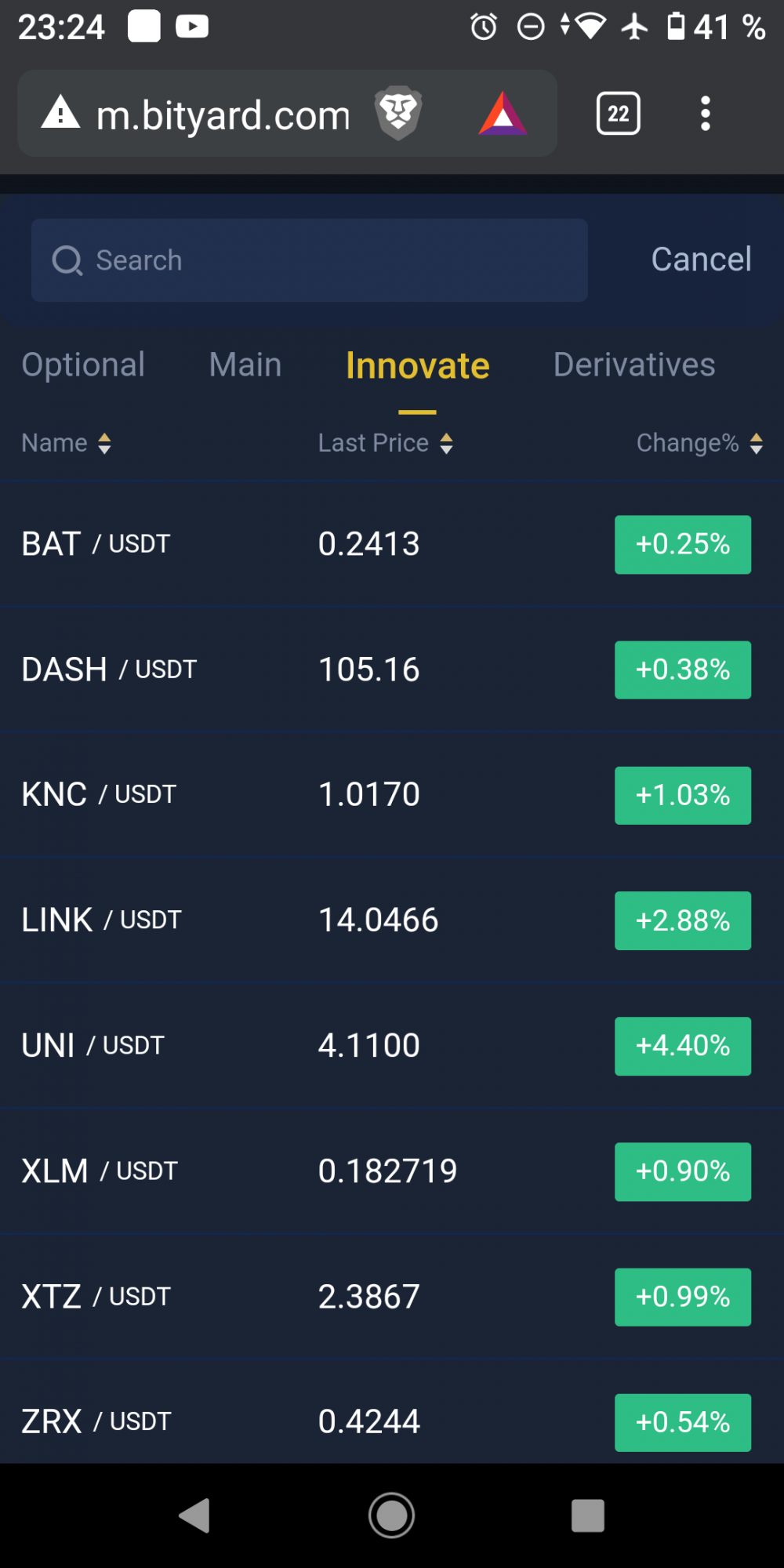
Task: Open the DASH / USDT pair
Action: pos(392,670)
